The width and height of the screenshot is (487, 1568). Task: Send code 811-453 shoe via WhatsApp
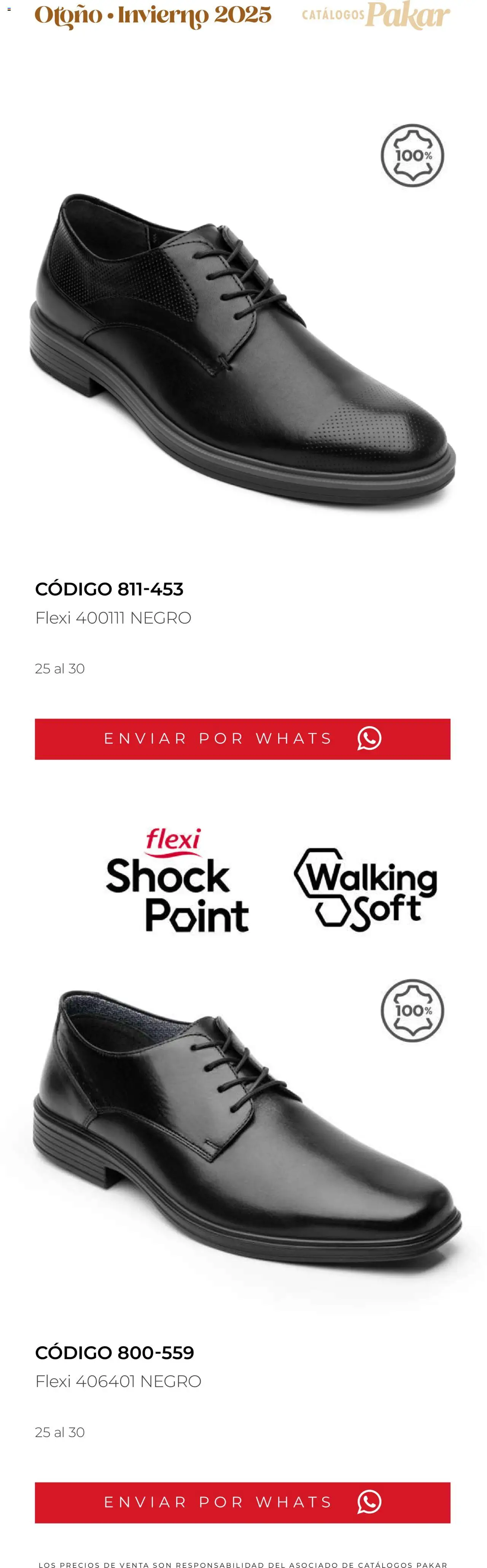click(x=242, y=739)
